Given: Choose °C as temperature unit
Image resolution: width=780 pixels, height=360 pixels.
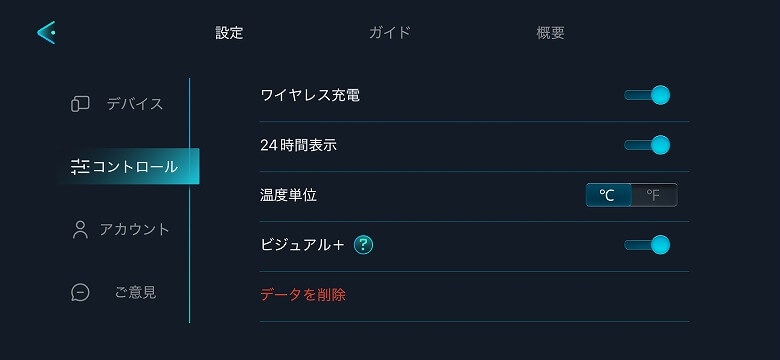Looking at the screenshot, I should click(x=608, y=195).
